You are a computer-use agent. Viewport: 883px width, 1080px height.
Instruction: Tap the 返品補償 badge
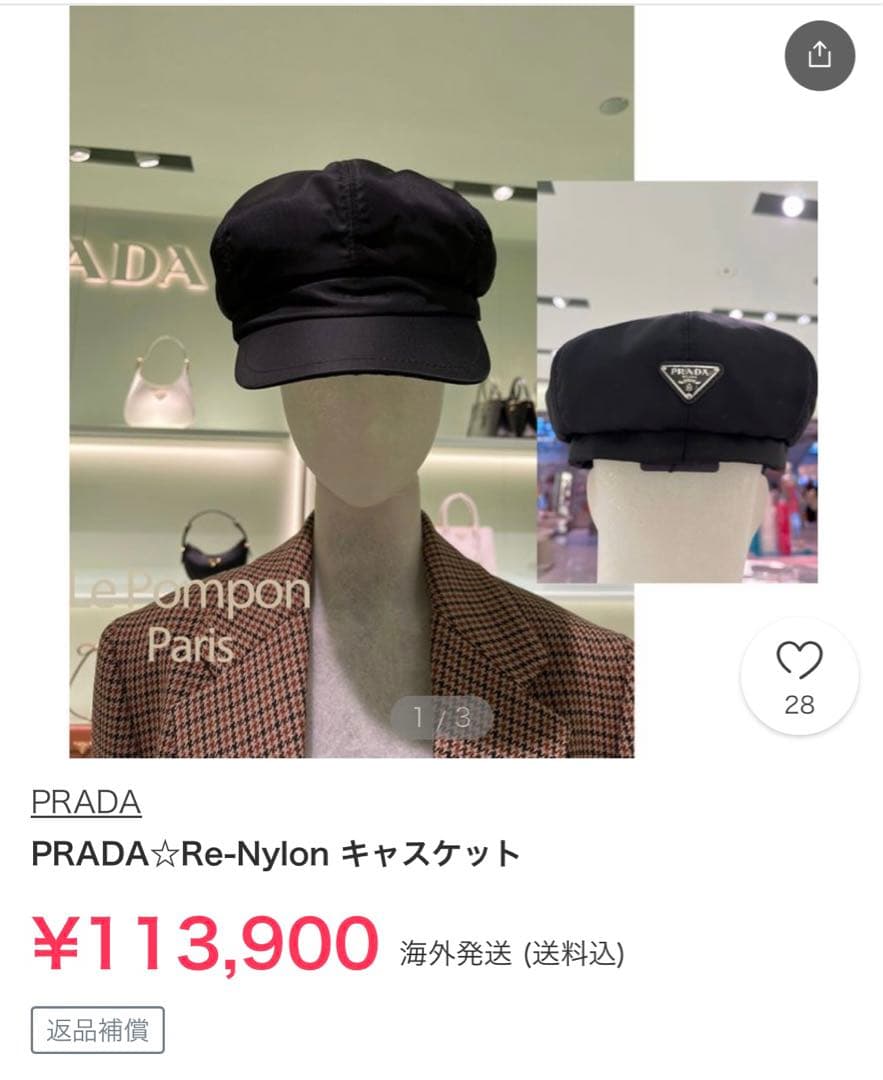(97, 1031)
